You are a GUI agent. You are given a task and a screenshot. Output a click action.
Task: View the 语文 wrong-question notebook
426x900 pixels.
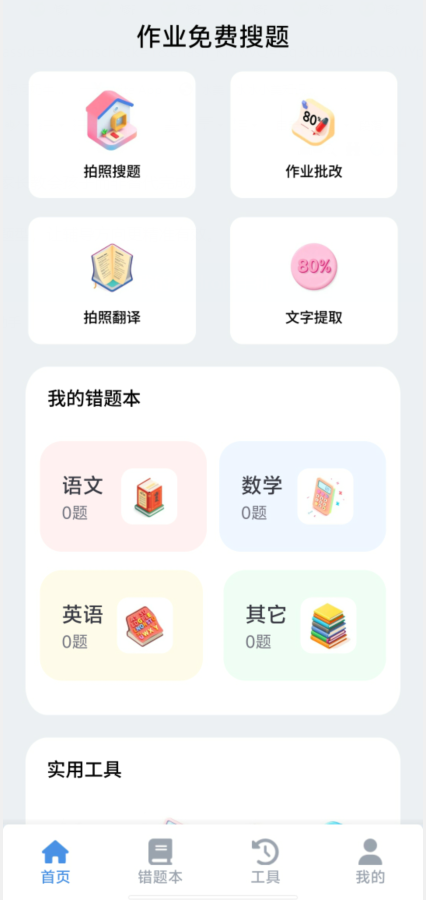123,496
